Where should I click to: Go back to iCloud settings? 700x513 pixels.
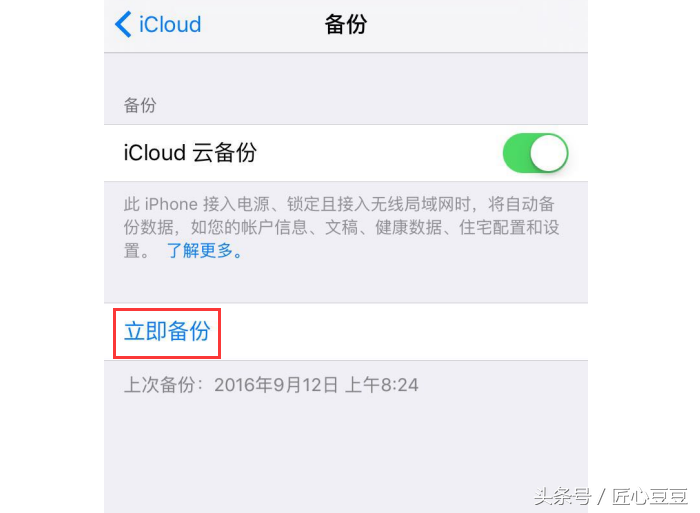coord(158,24)
